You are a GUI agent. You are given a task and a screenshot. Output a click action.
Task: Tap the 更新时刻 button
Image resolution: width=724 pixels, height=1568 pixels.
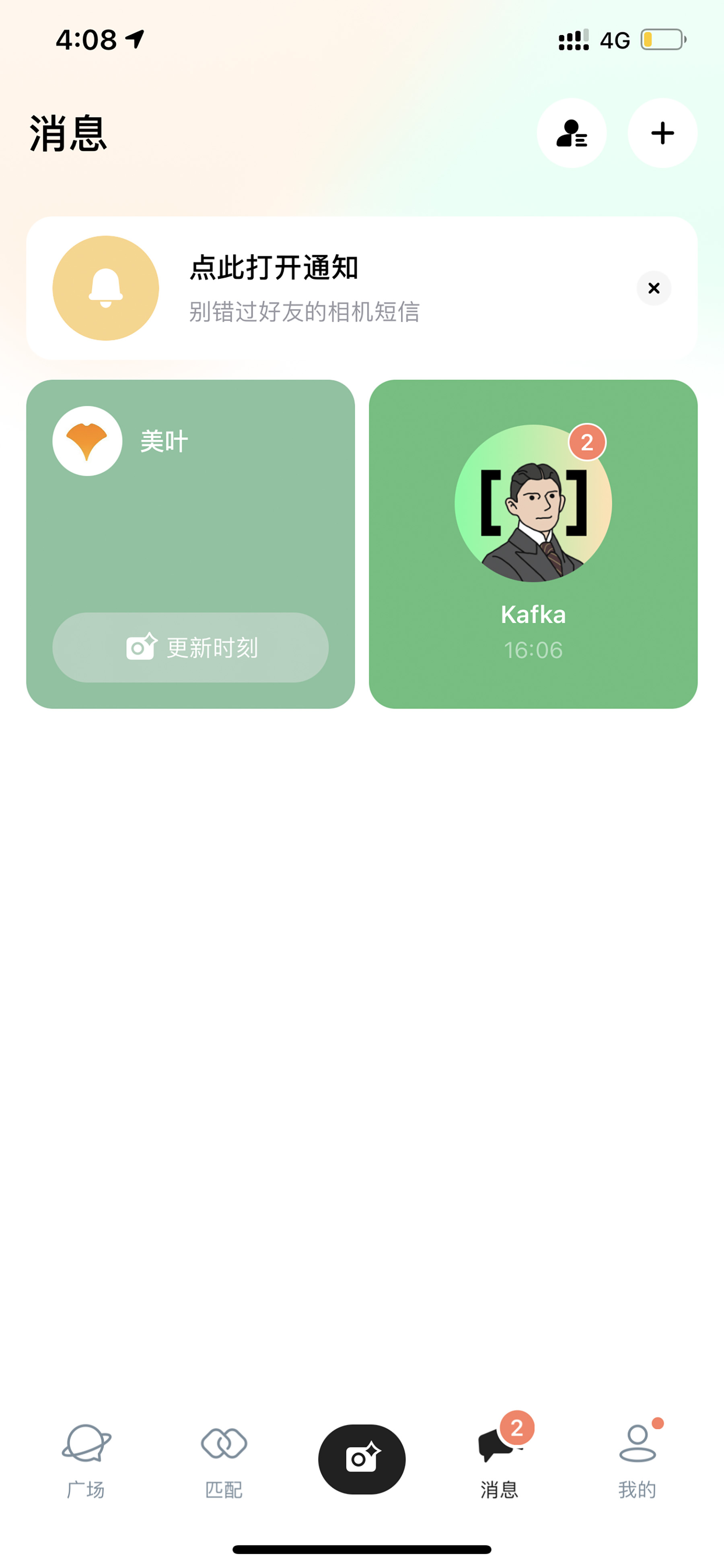[x=190, y=647]
